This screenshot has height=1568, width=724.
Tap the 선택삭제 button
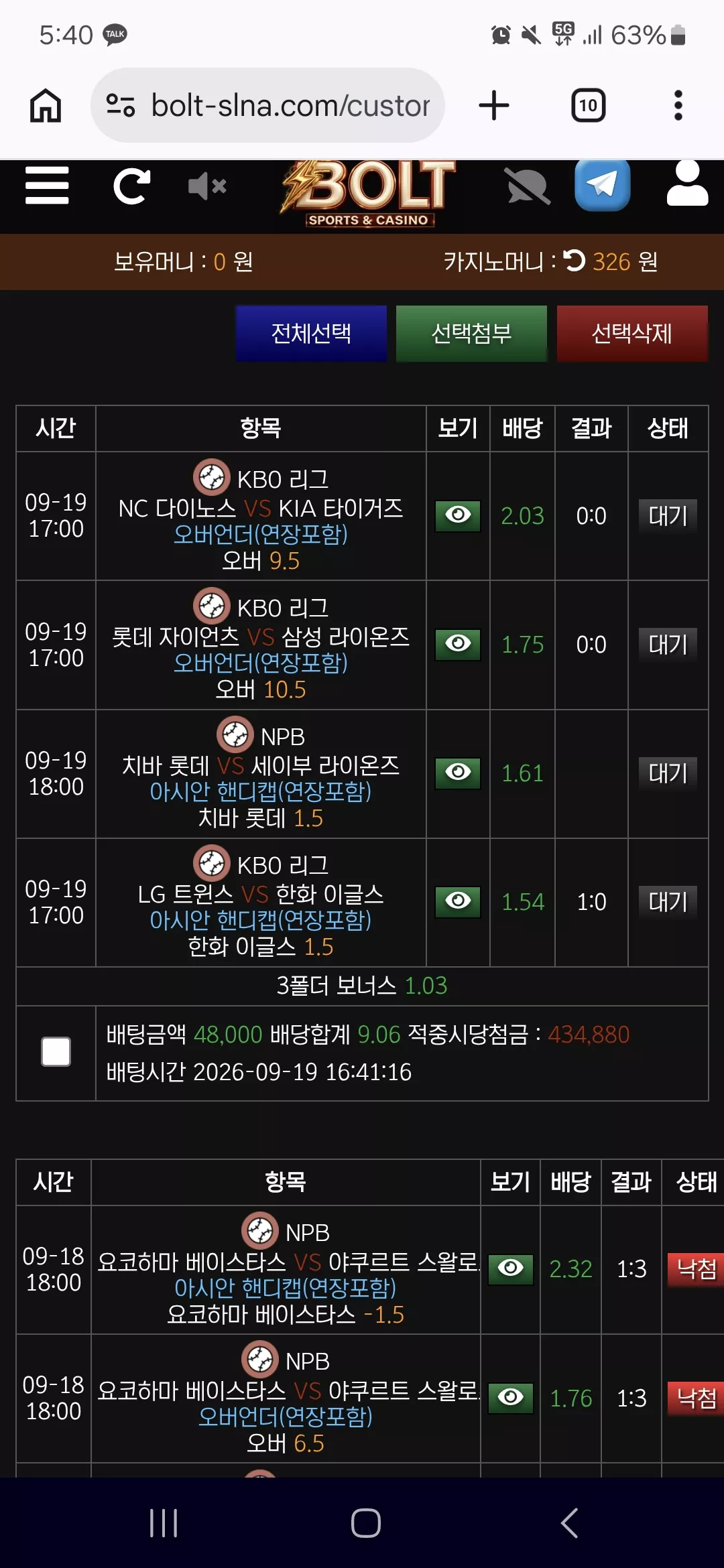point(631,334)
